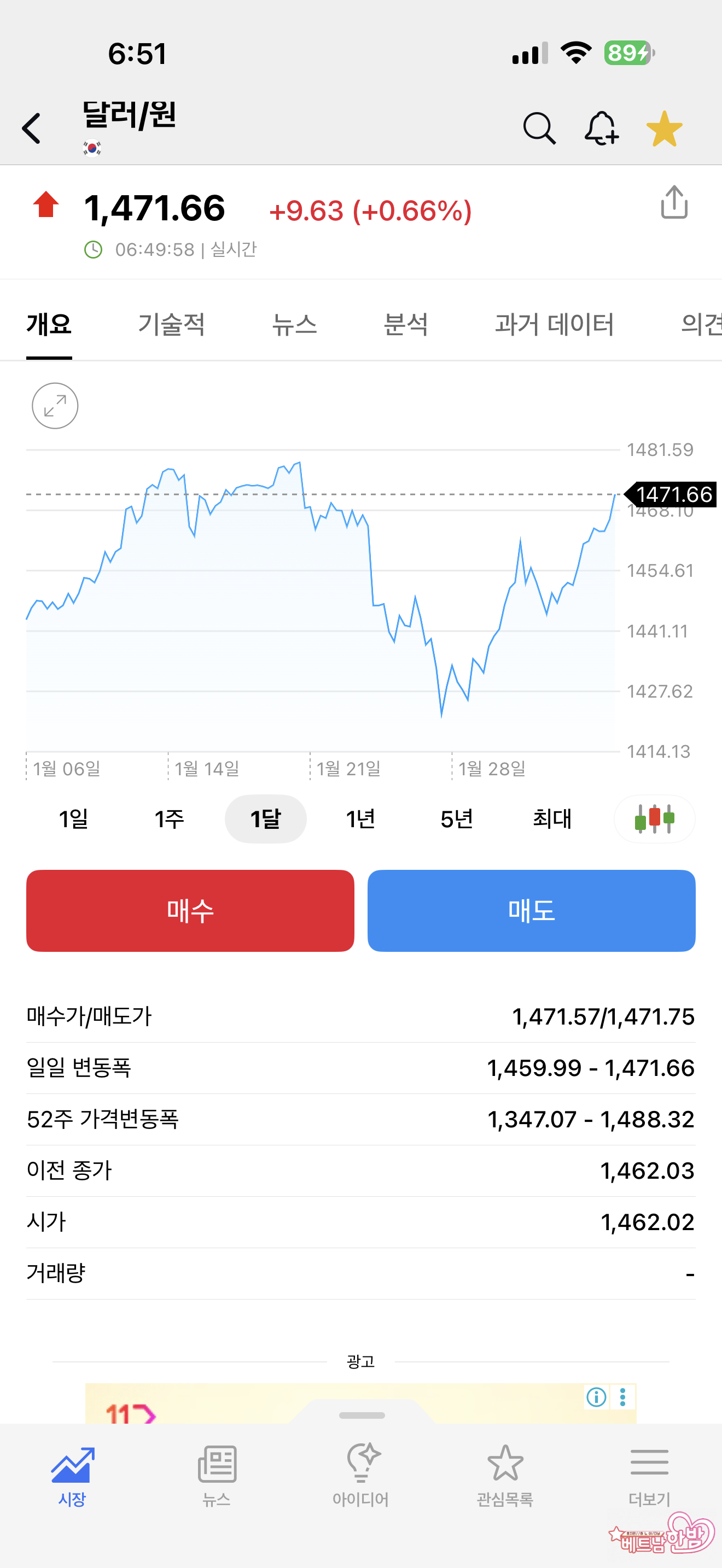722x1568 pixels.
Task: Open the search magnifier icon
Action: coord(539,128)
